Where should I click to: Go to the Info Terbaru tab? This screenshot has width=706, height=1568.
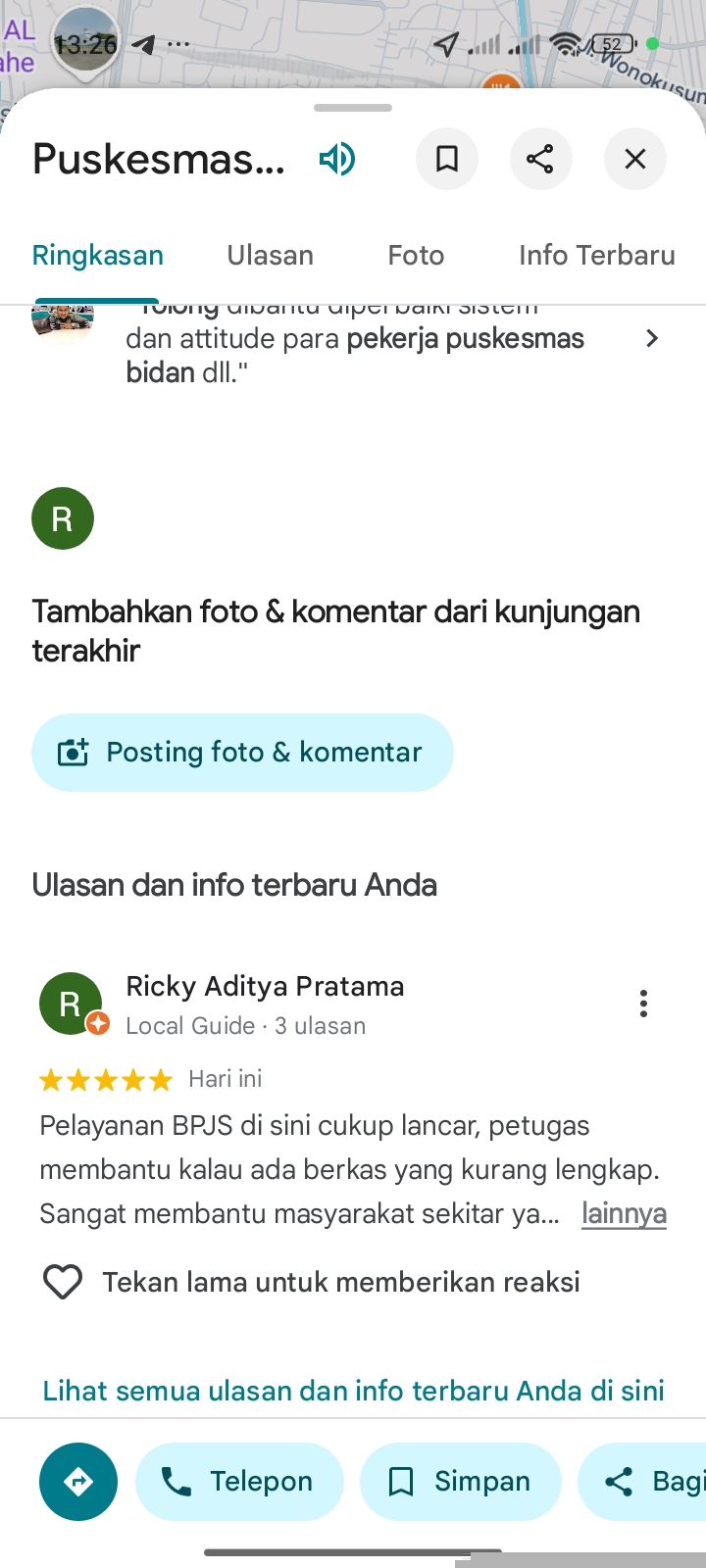coord(596,256)
